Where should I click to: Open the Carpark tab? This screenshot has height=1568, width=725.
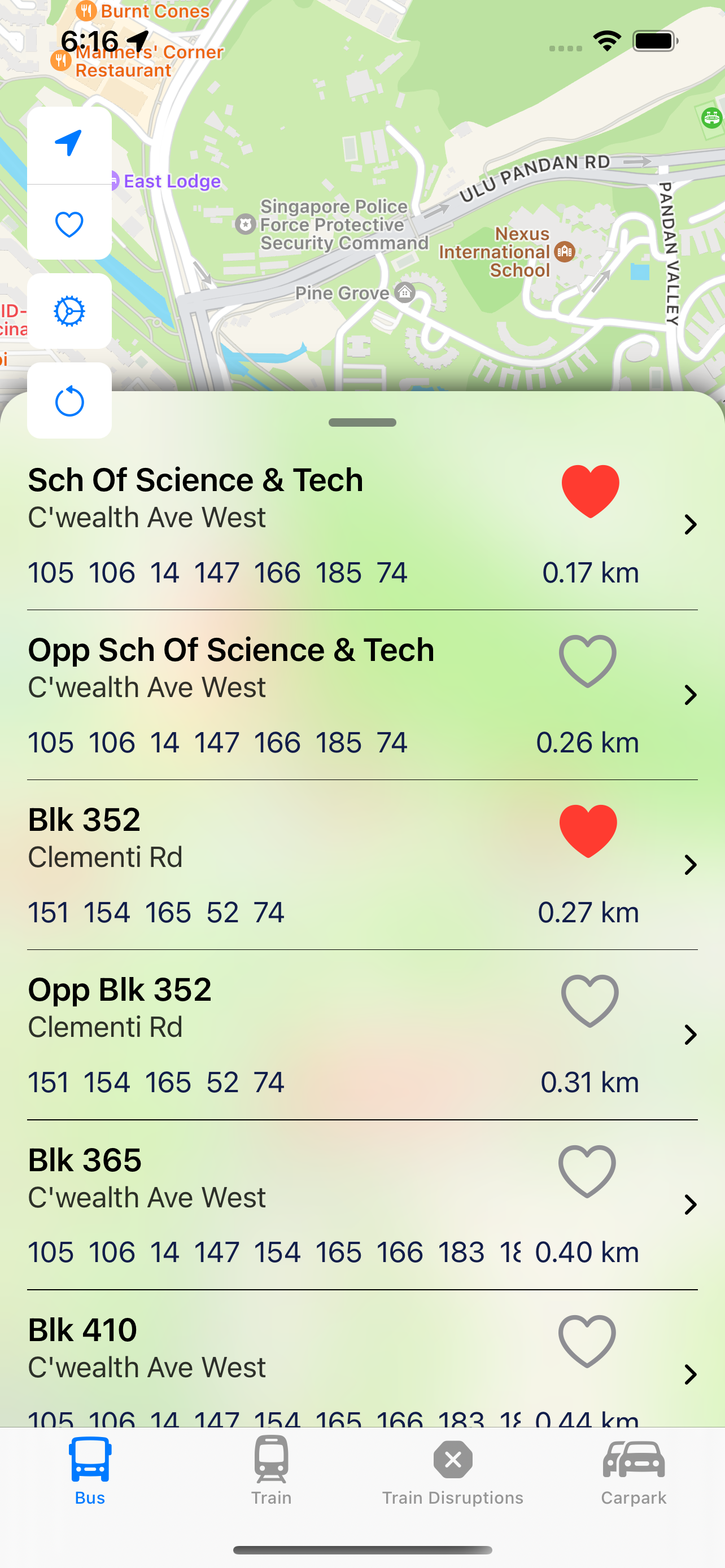point(634,1470)
